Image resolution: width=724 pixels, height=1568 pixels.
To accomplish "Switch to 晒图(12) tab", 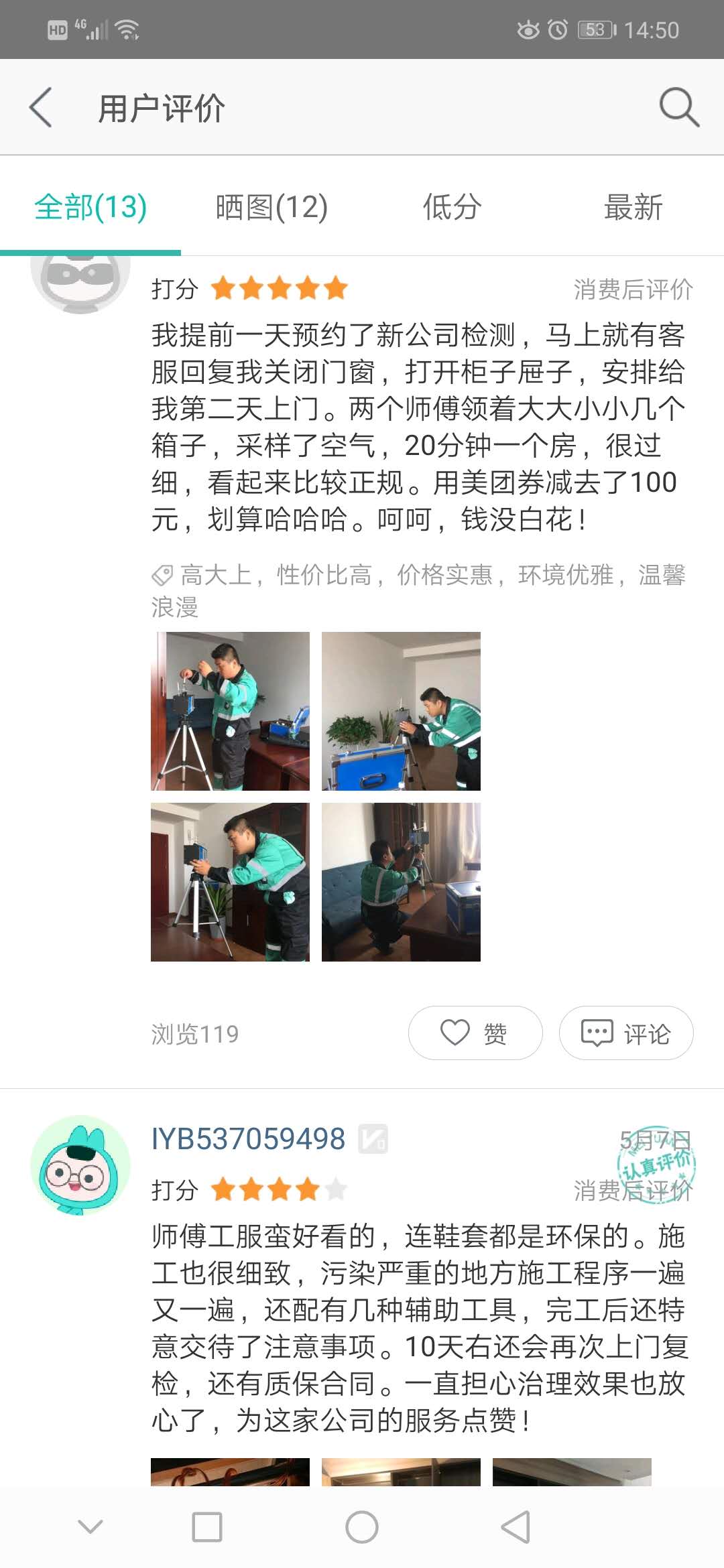I will click(x=271, y=207).
